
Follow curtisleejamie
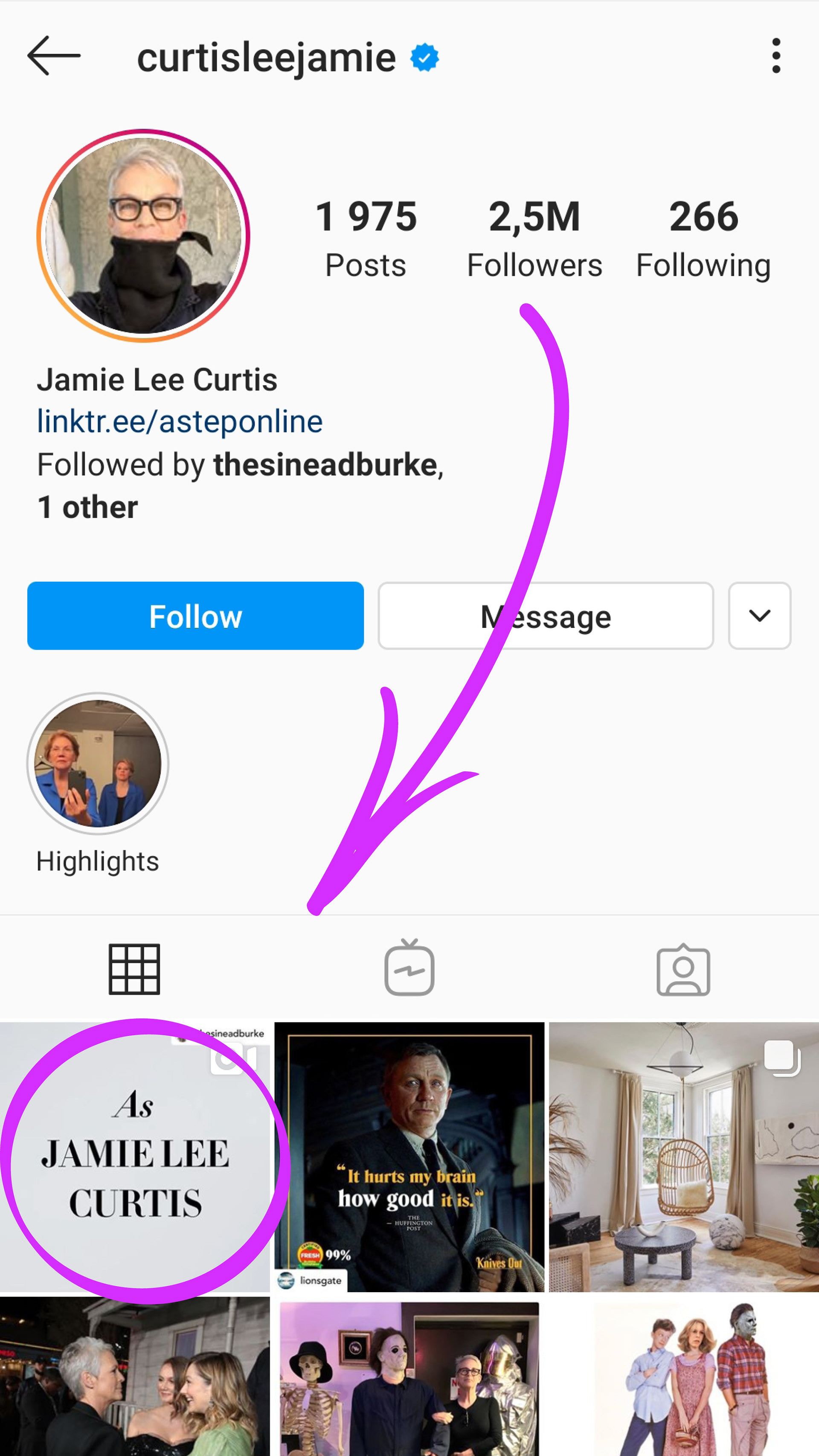coord(195,616)
